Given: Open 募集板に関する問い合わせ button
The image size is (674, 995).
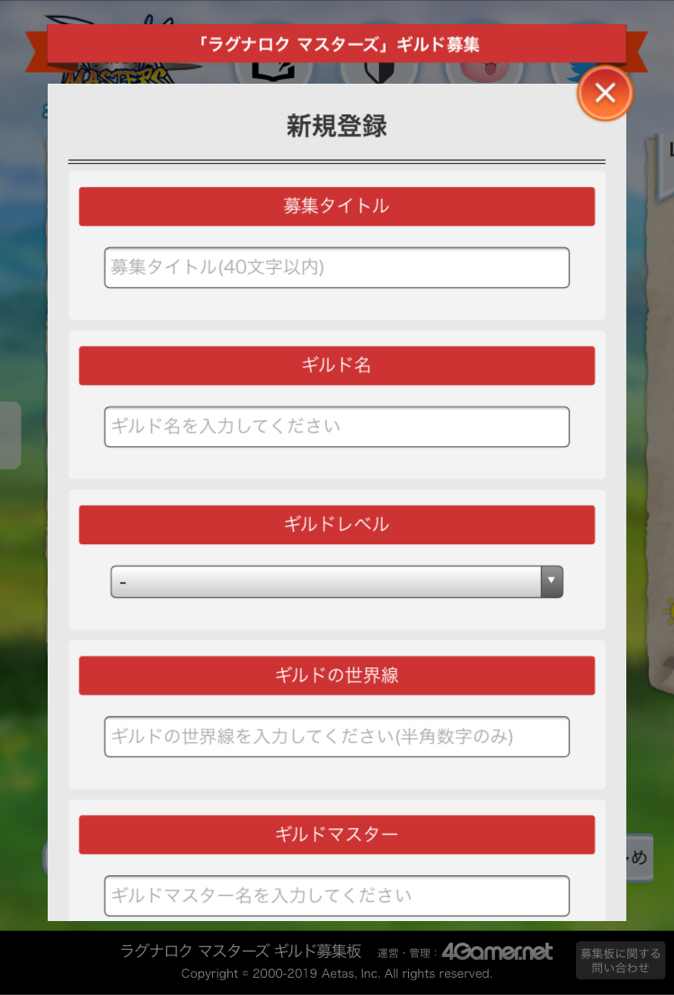Looking at the screenshot, I should pyautogui.click(x=620, y=960).
